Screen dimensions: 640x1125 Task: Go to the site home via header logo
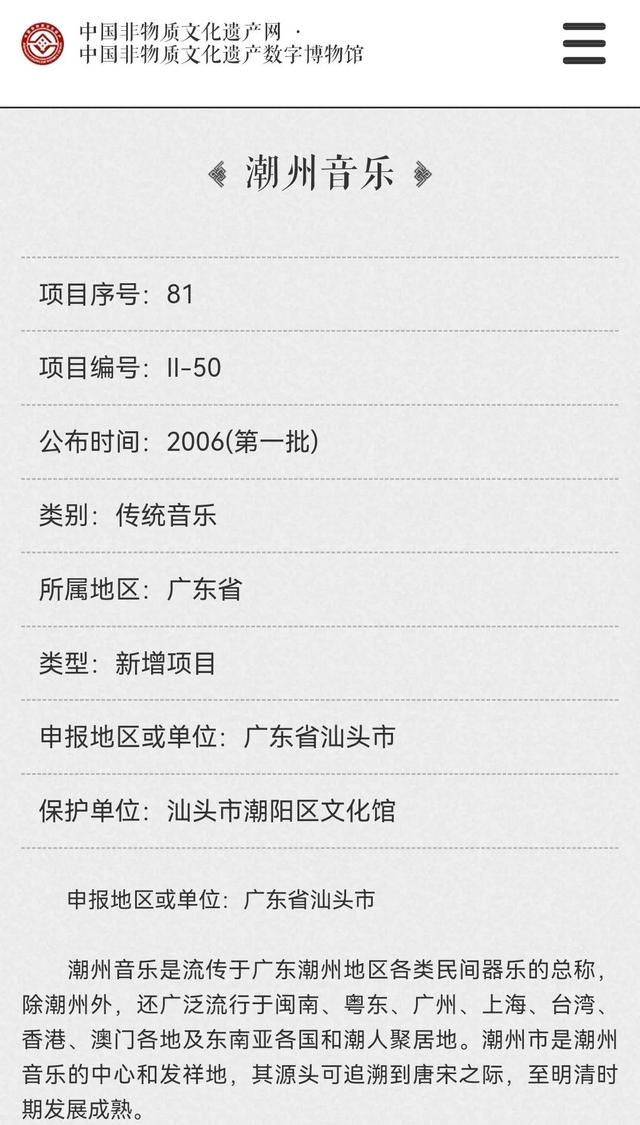pos(42,44)
